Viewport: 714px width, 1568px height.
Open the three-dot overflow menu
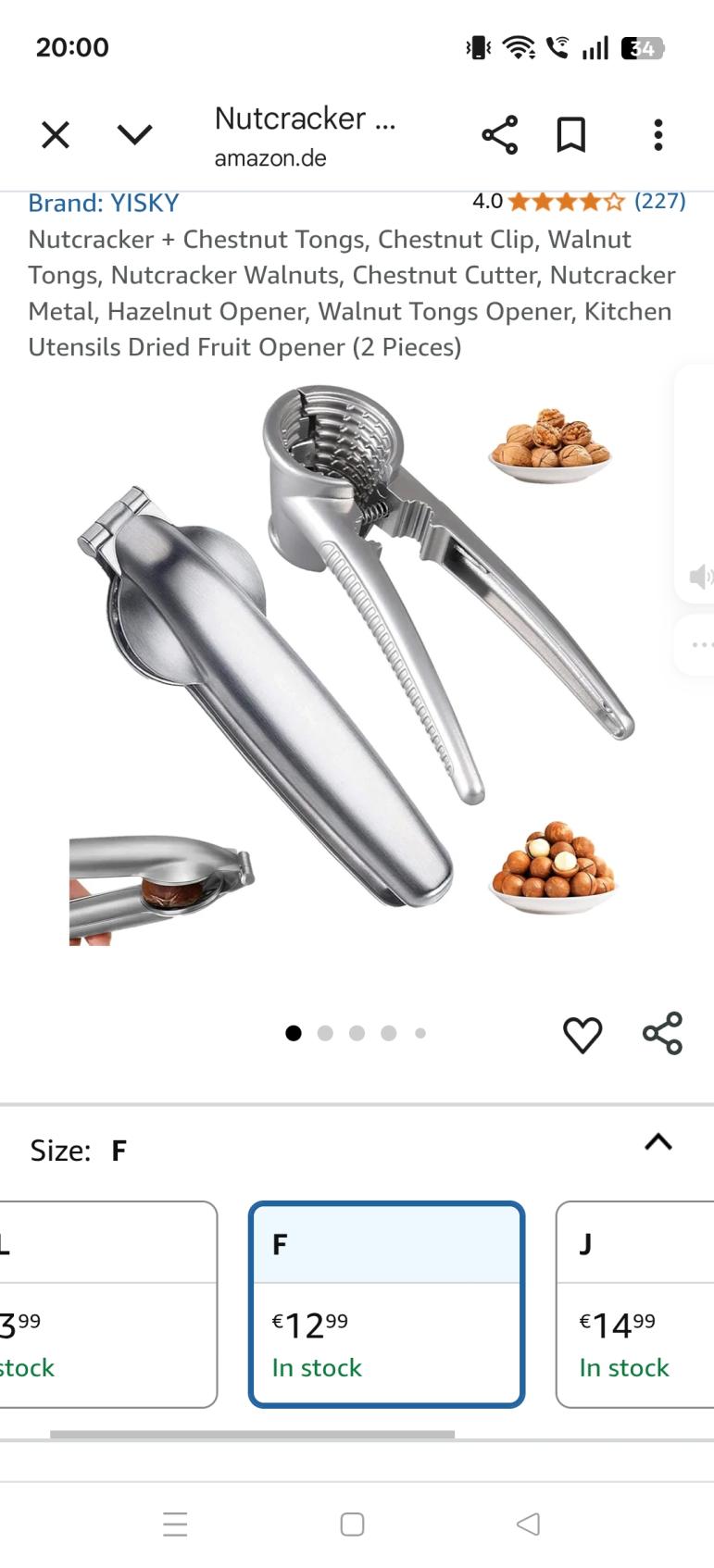[658, 135]
